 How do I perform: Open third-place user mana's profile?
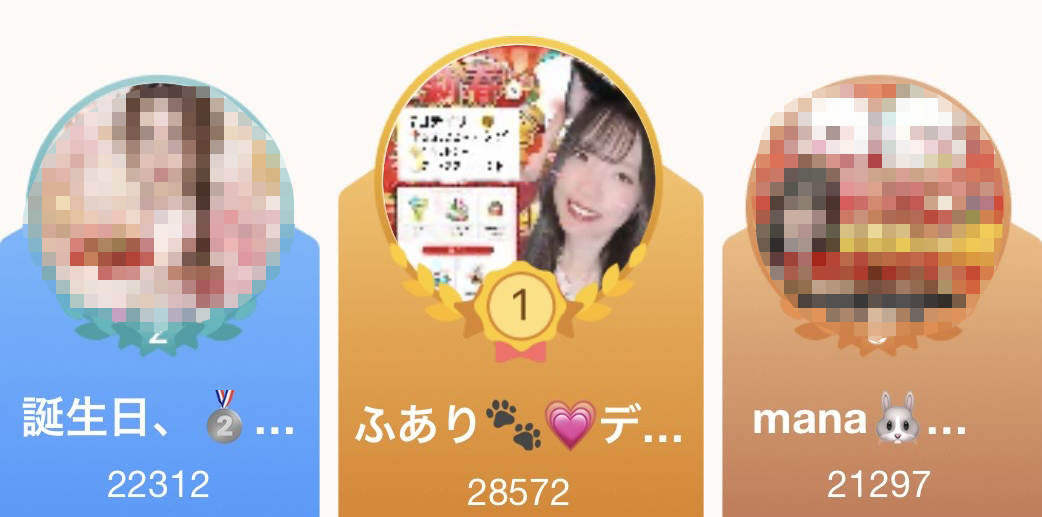(x=877, y=205)
